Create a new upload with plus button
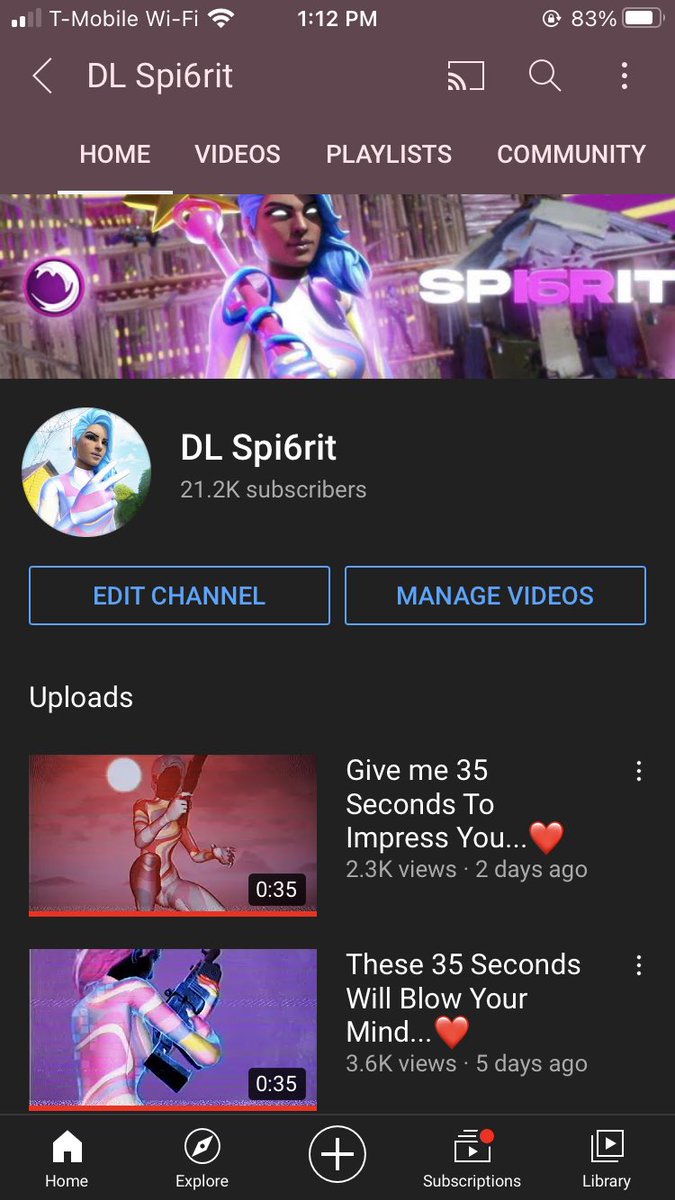Image resolution: width=675 pixels, height=1200 pixels. tap(337, 1154)
